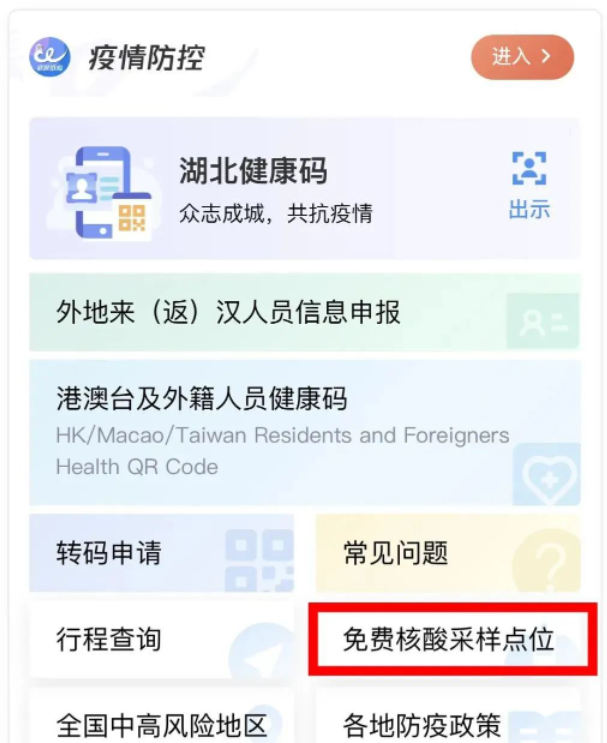Screen dimensions: 607x743
Task: Select the 转码申请 tile
Action: [x=161, y=553]
